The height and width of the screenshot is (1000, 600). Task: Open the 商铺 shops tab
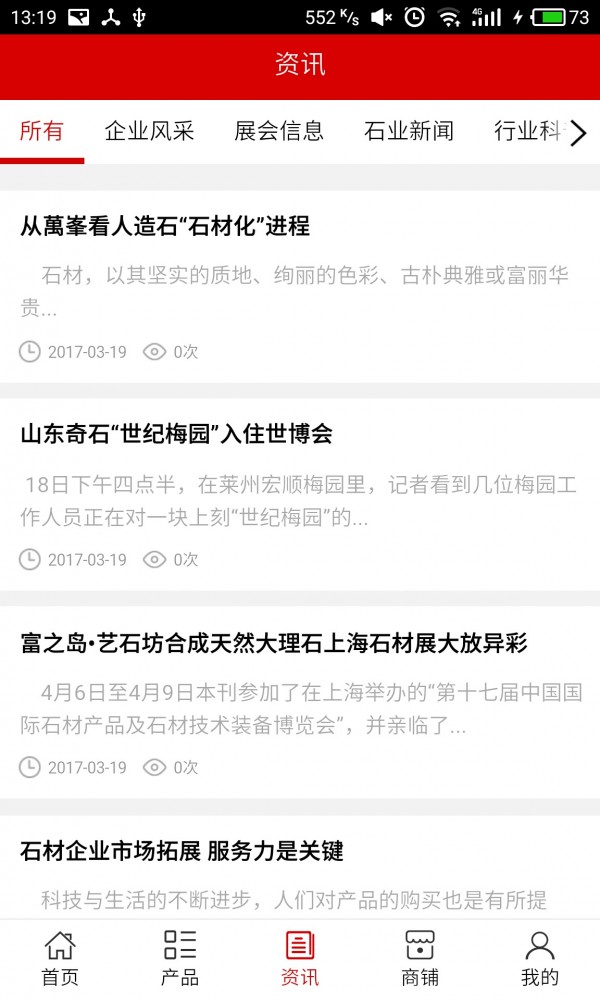420,958
